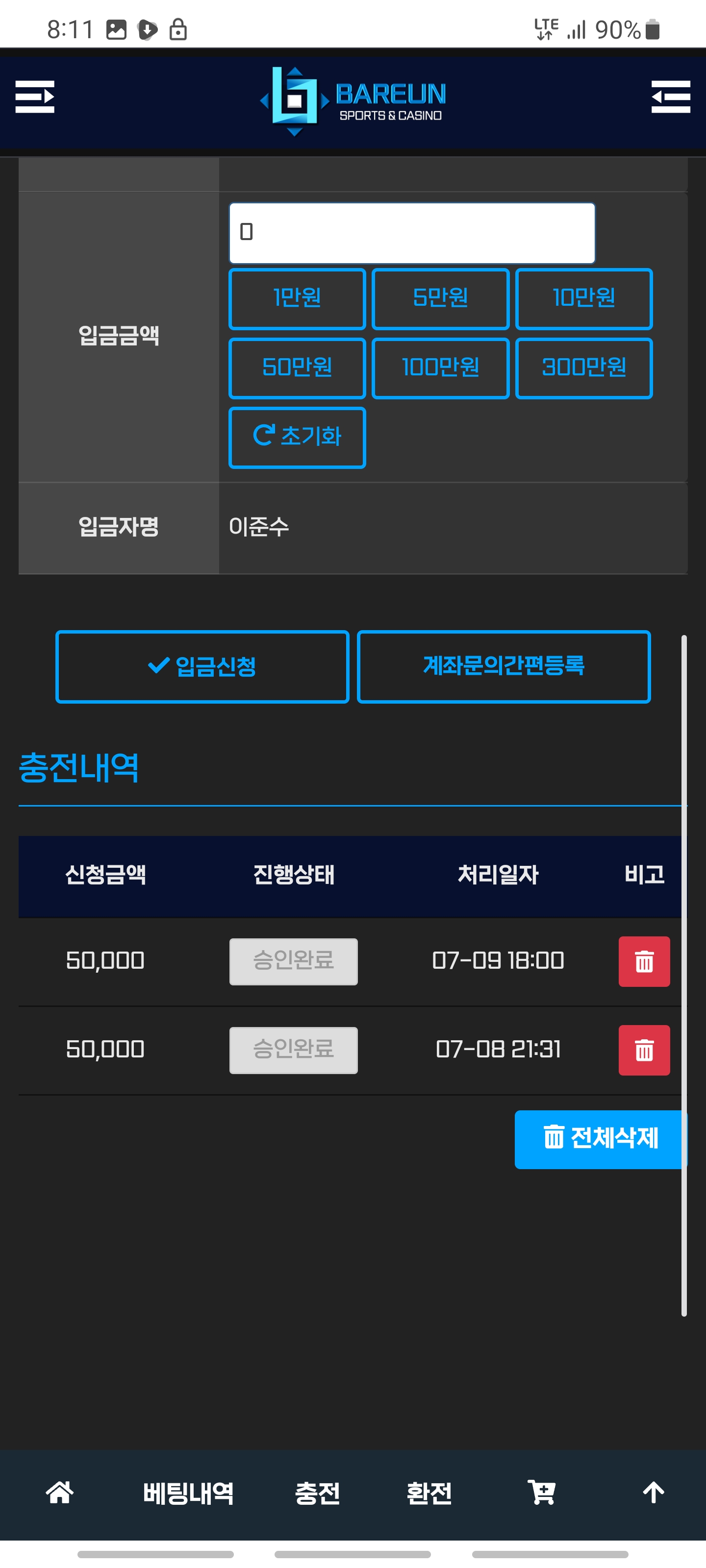Tap the deposit amount input field
Screen dimensions: 706x1568
(x=412, y=233)
